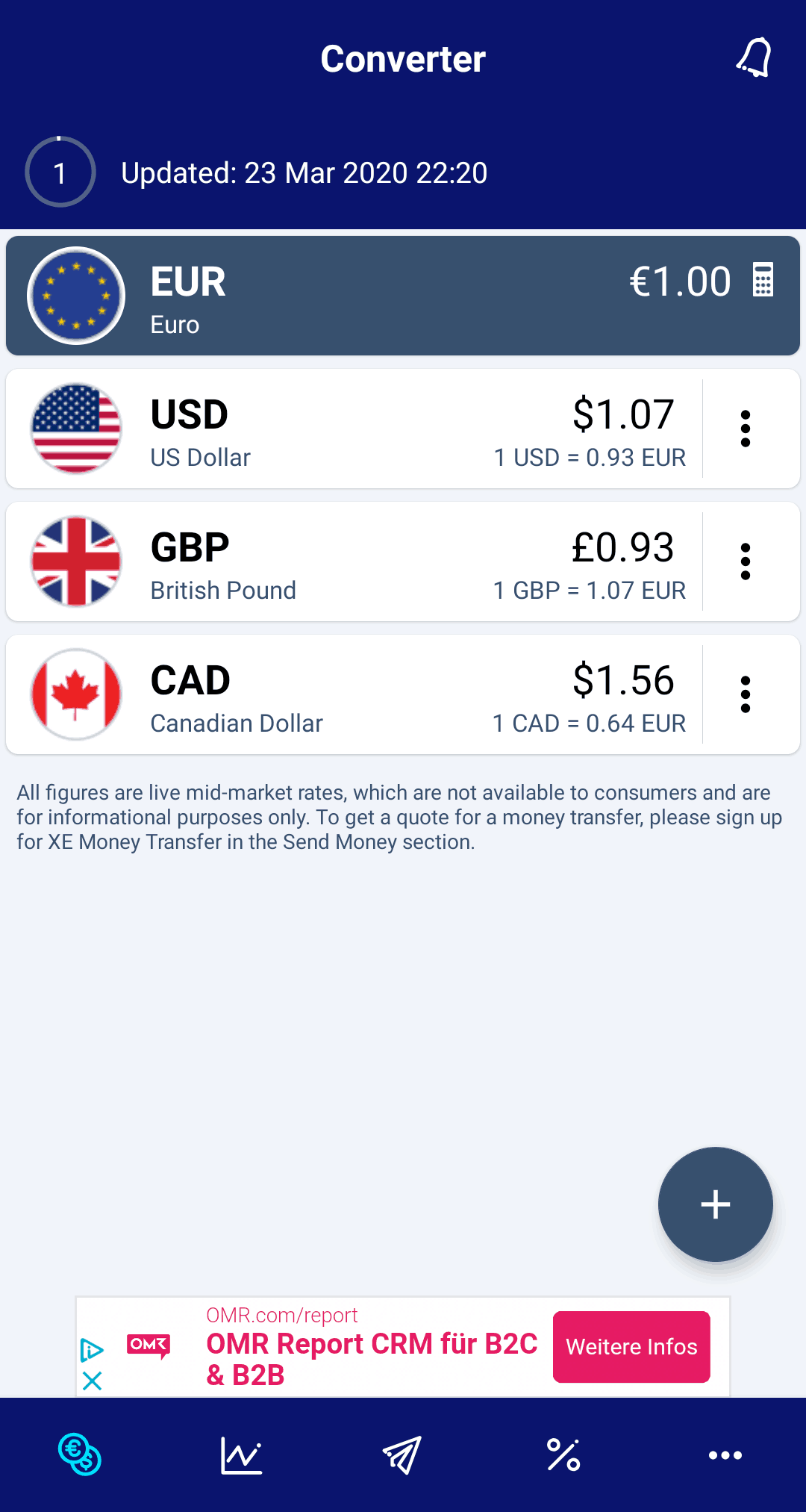Switch to the charts tab
806x1512 pixels.
pos(241,1455)
